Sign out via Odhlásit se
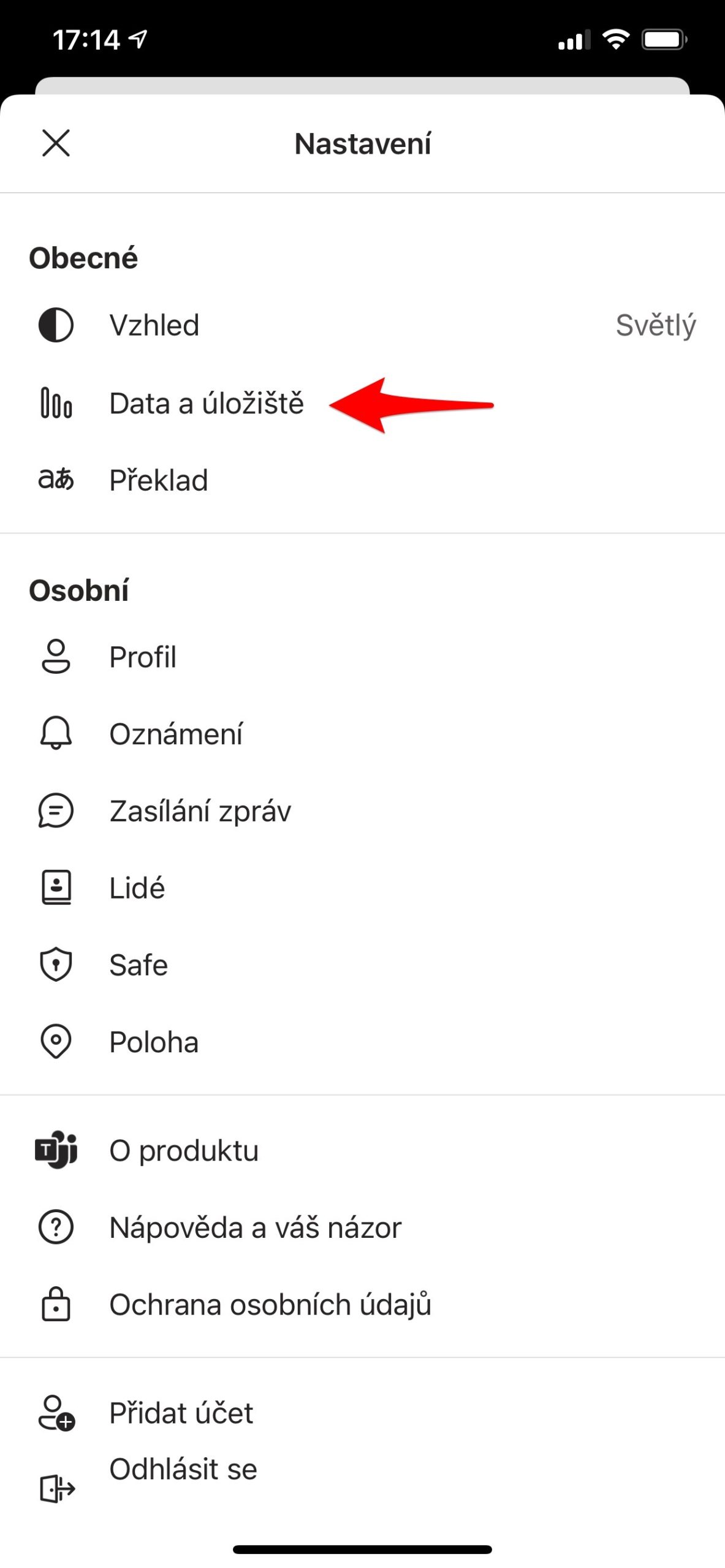The width and height of the screenshot is (725, 1568). click(183, 1468)
